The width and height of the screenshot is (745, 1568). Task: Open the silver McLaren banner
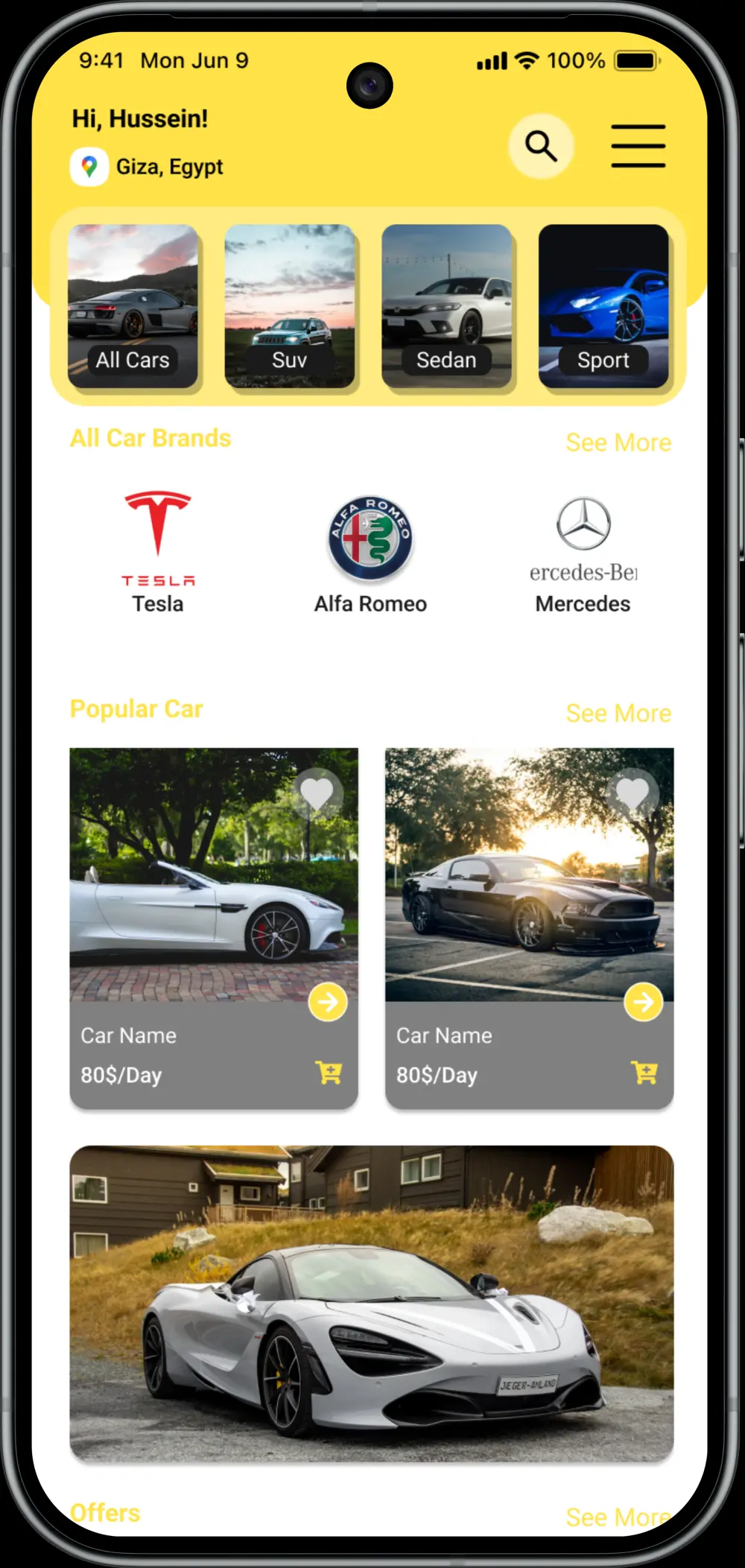372,1303
